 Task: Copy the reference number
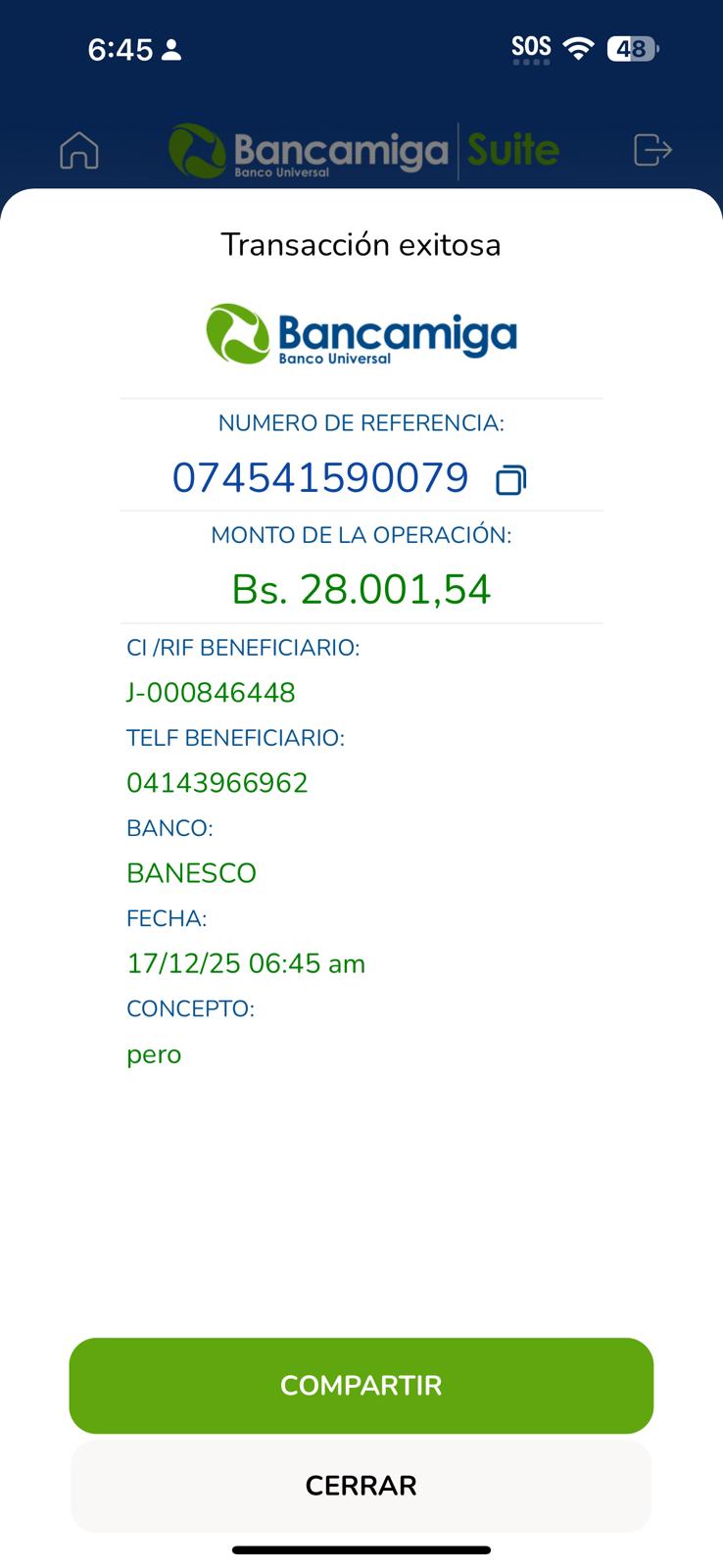coord(510,479)
